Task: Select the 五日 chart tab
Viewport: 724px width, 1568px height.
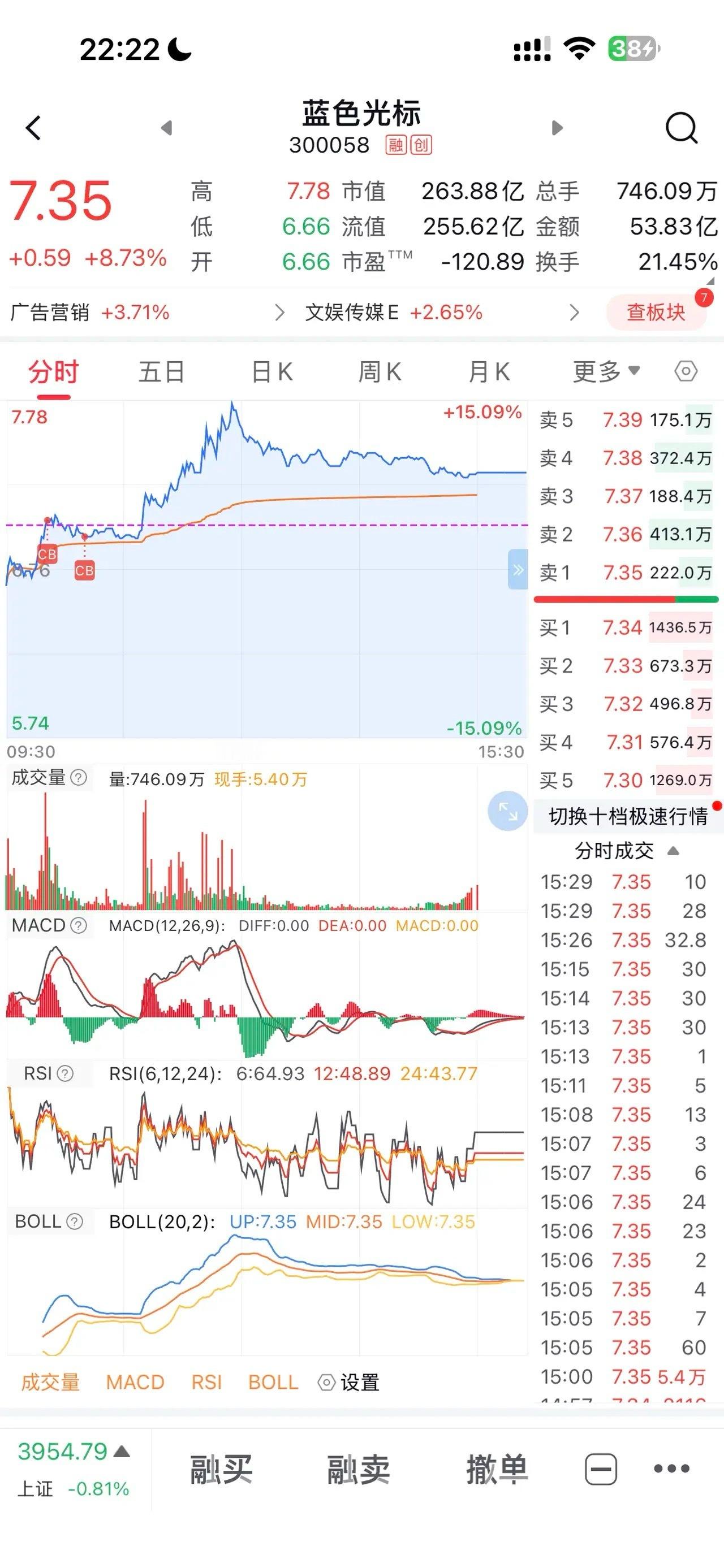Action: 161,371
